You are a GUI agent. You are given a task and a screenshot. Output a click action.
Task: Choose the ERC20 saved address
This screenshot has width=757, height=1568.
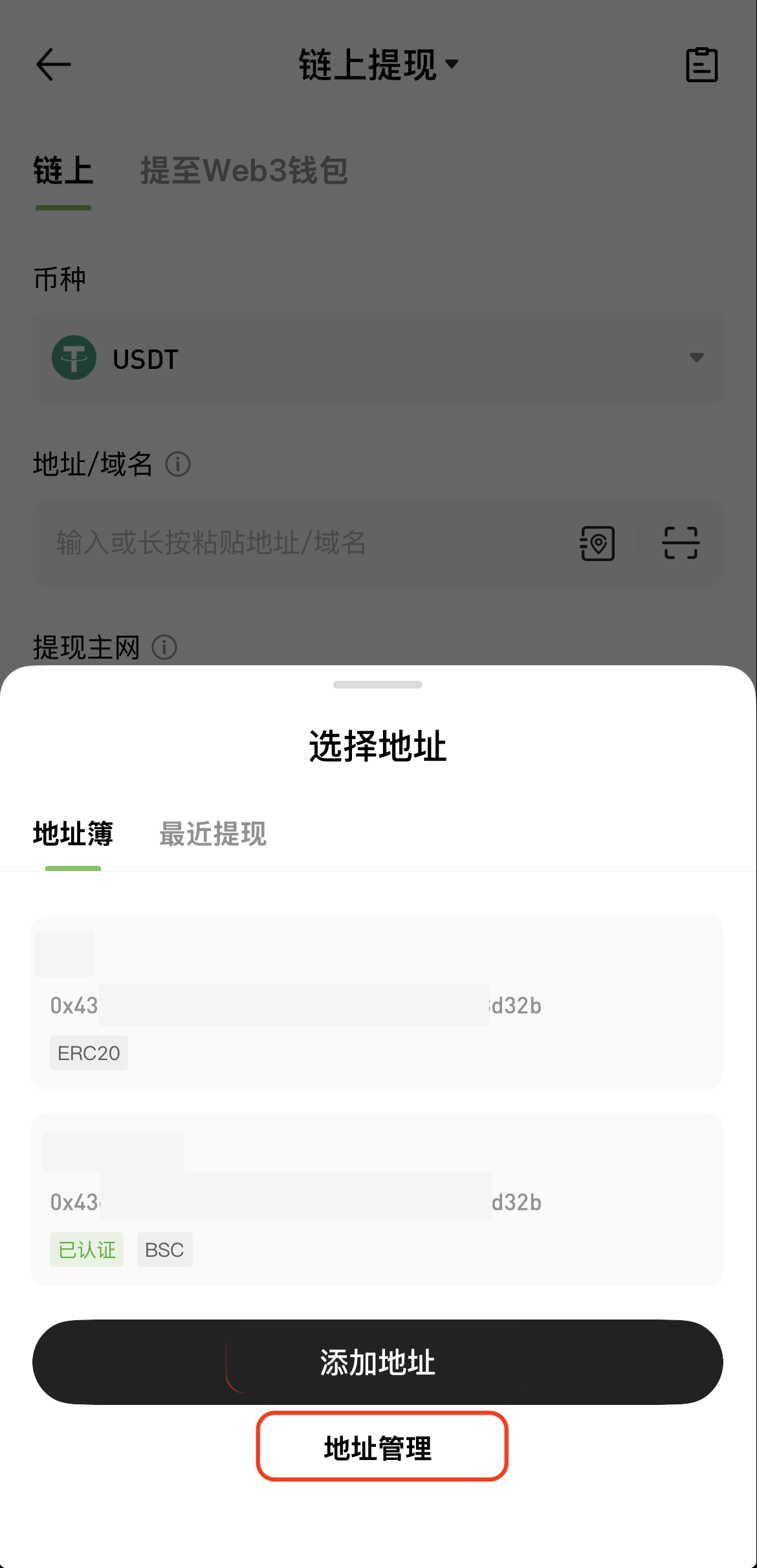point(377,1003)
